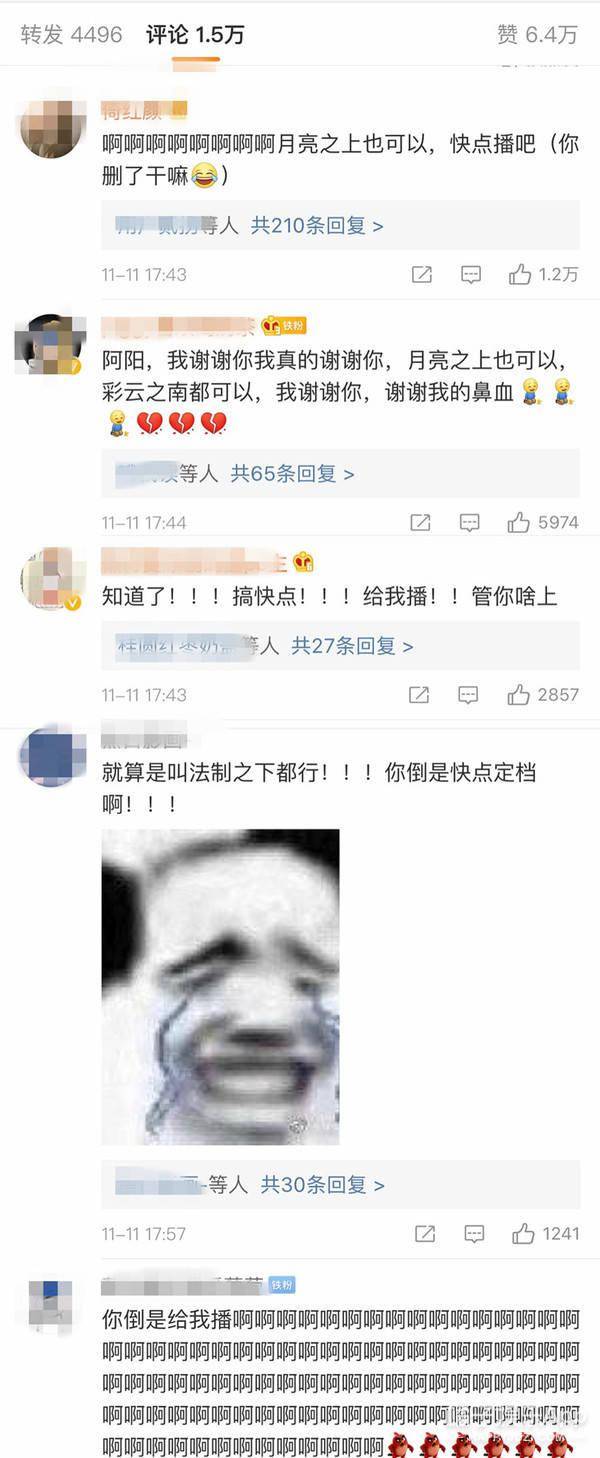The image size is (600, 1458).
Task: Repost the 知道了！！！搞快点 comment
Action: (421, 694)
